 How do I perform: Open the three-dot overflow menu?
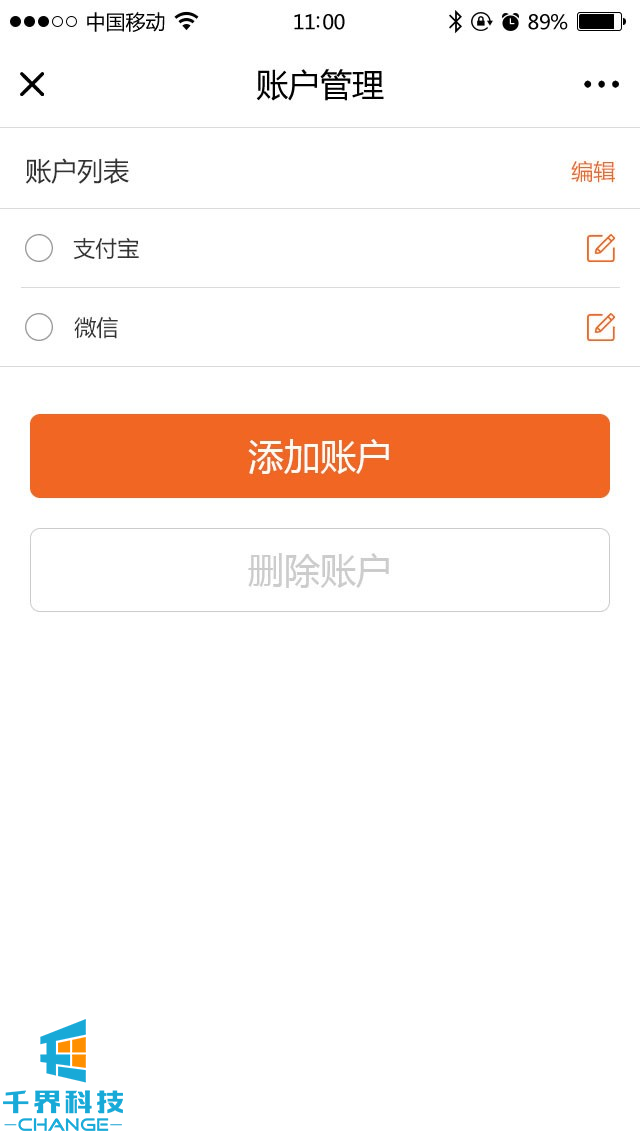[x=601, y=84]
